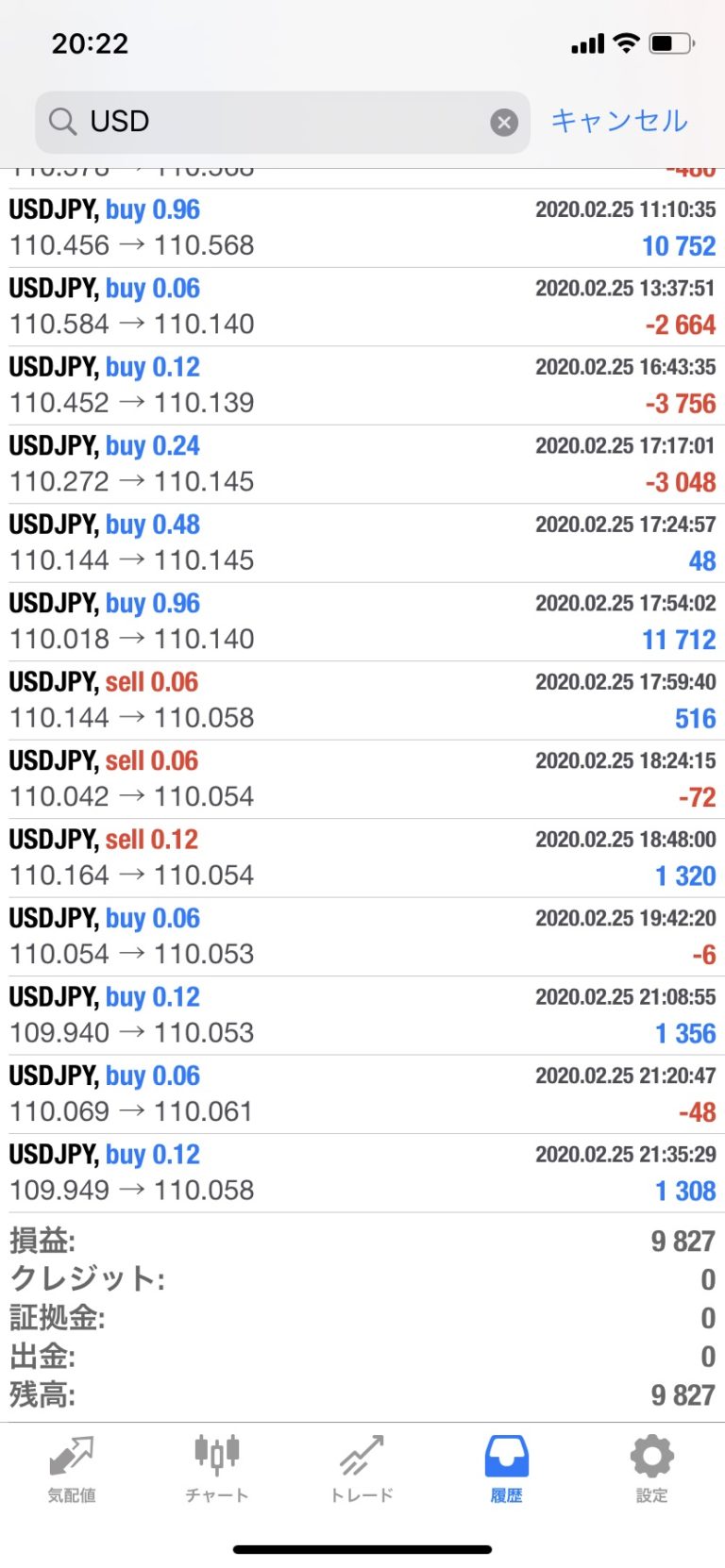725x1568 pixels.
Task: Switch to the 気配値 tab
Action: pos(72,1468)
